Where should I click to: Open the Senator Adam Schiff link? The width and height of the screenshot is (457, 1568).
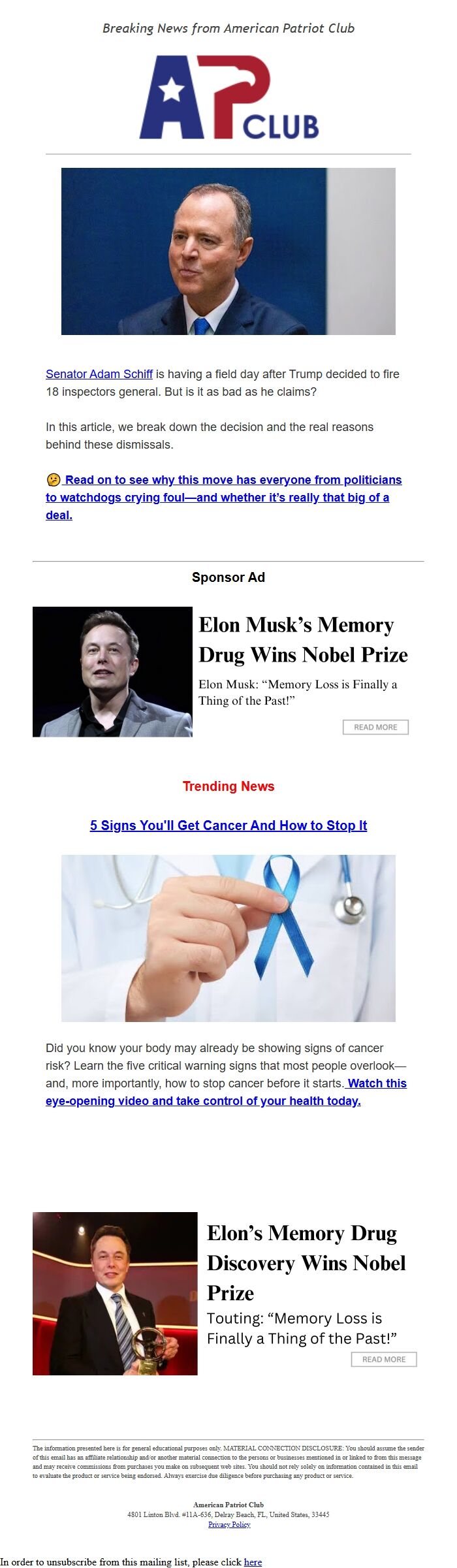[x=99, y=374]
